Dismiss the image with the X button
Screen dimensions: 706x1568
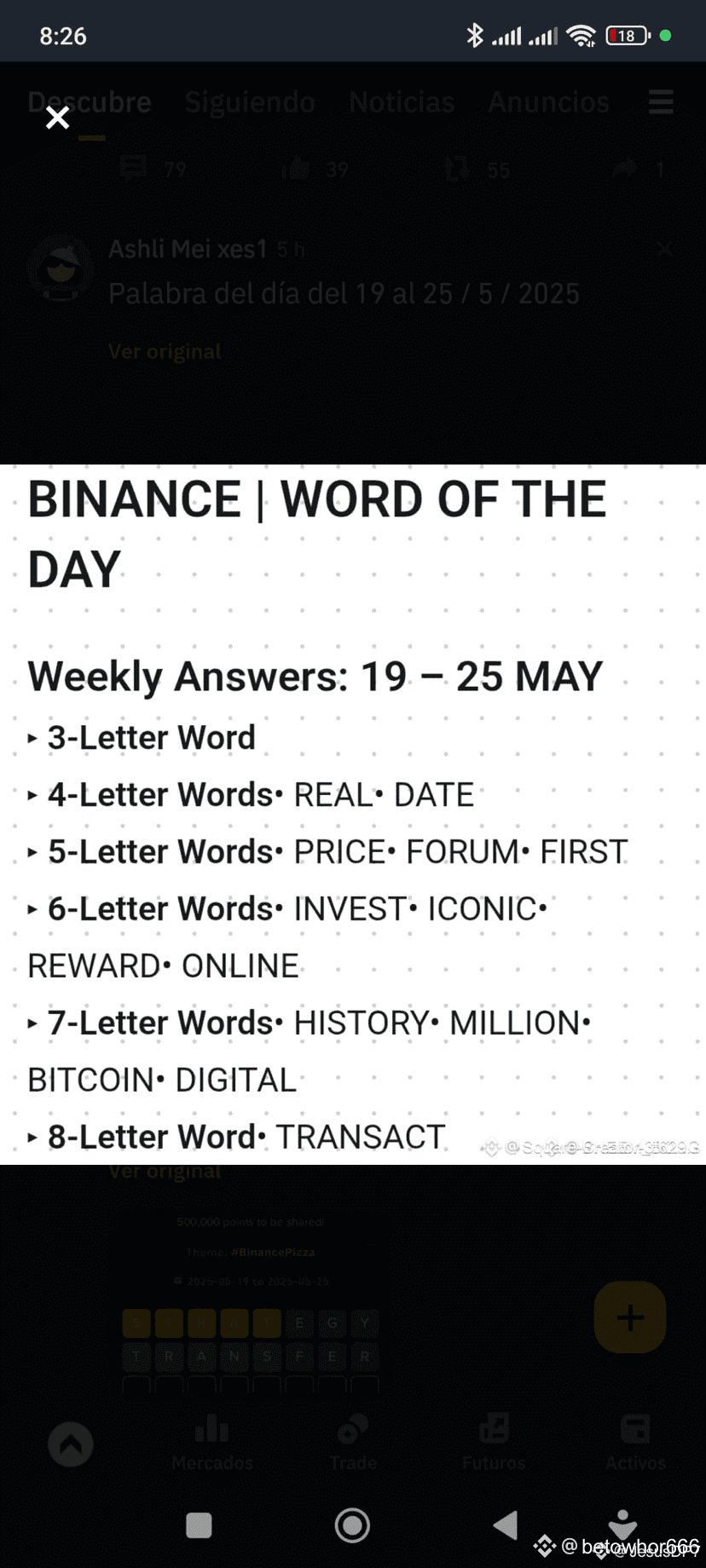coord(57,118)
